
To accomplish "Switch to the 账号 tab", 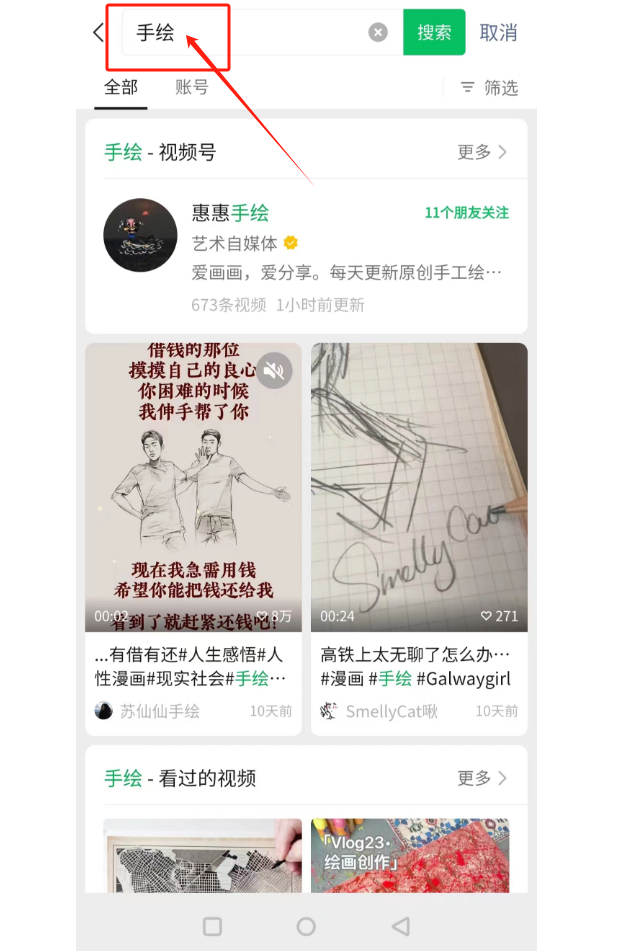I will [191, 87].
